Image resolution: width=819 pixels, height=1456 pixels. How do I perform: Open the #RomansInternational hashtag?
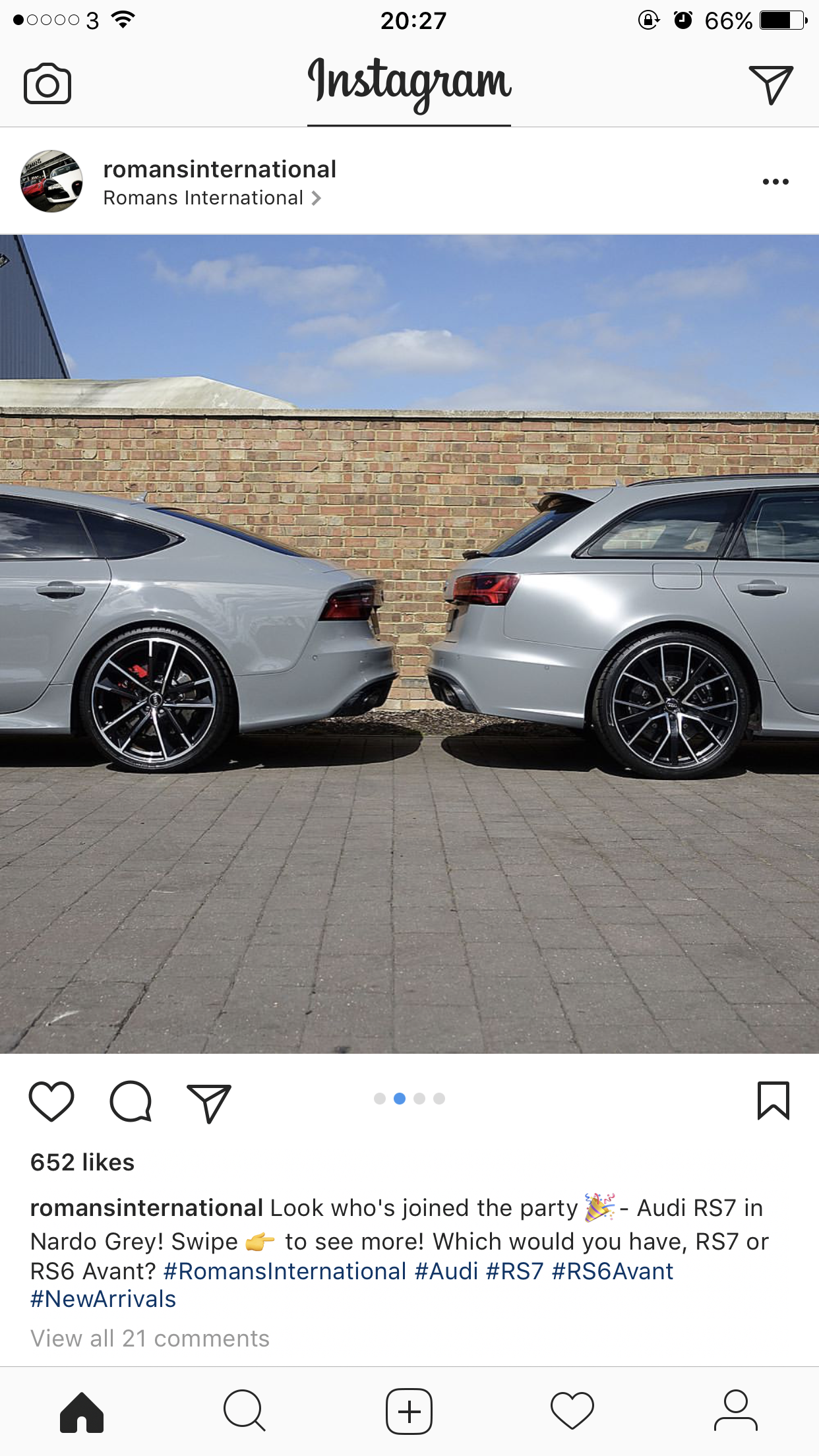point(284,1271)
